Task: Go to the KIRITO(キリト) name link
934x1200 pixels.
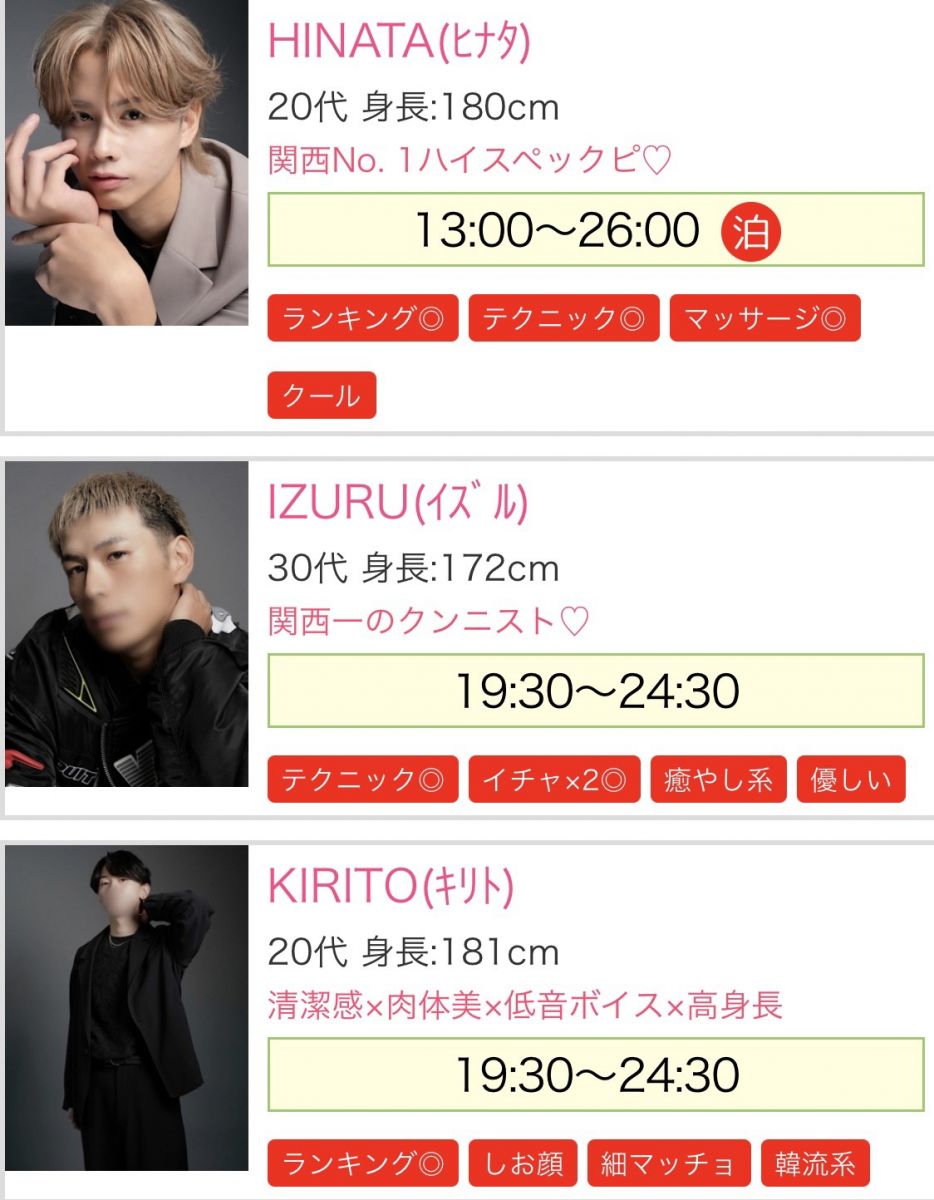Action: click(391, 886)
